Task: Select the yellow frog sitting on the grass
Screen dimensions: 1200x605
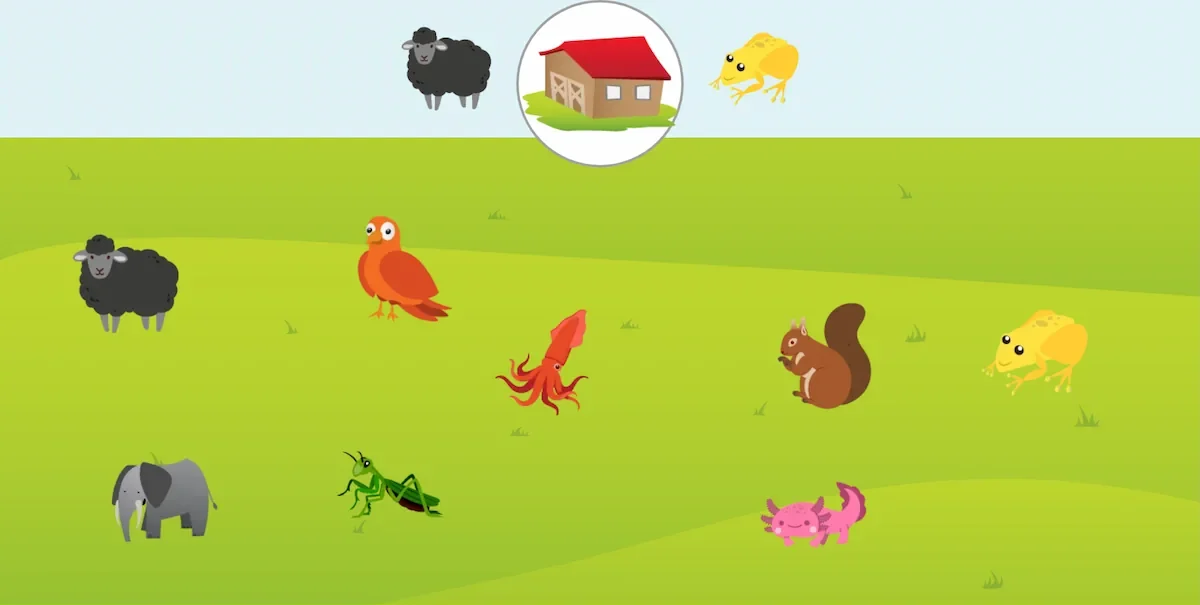Action: (1037, 350)
